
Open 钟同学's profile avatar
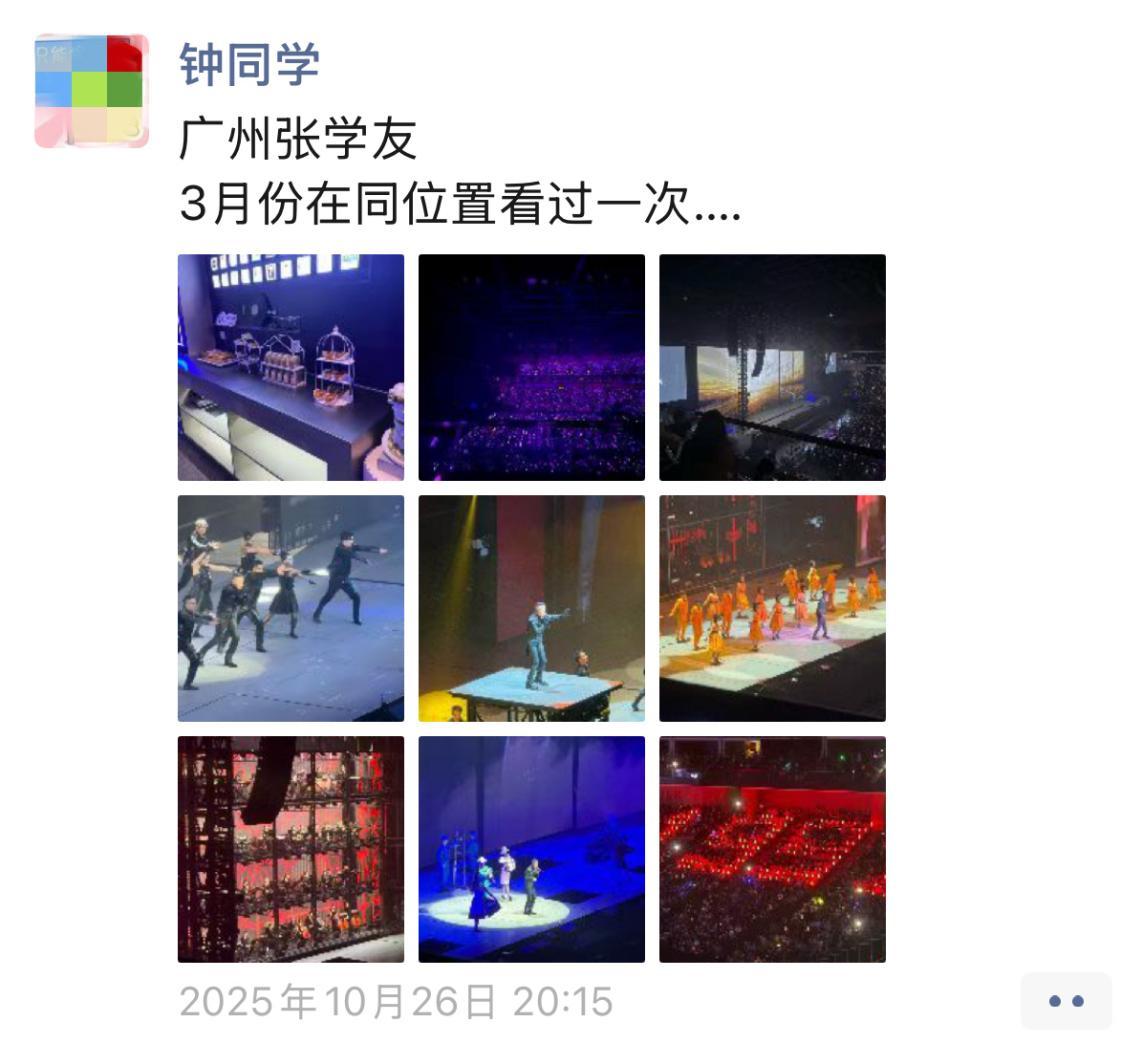91,91
